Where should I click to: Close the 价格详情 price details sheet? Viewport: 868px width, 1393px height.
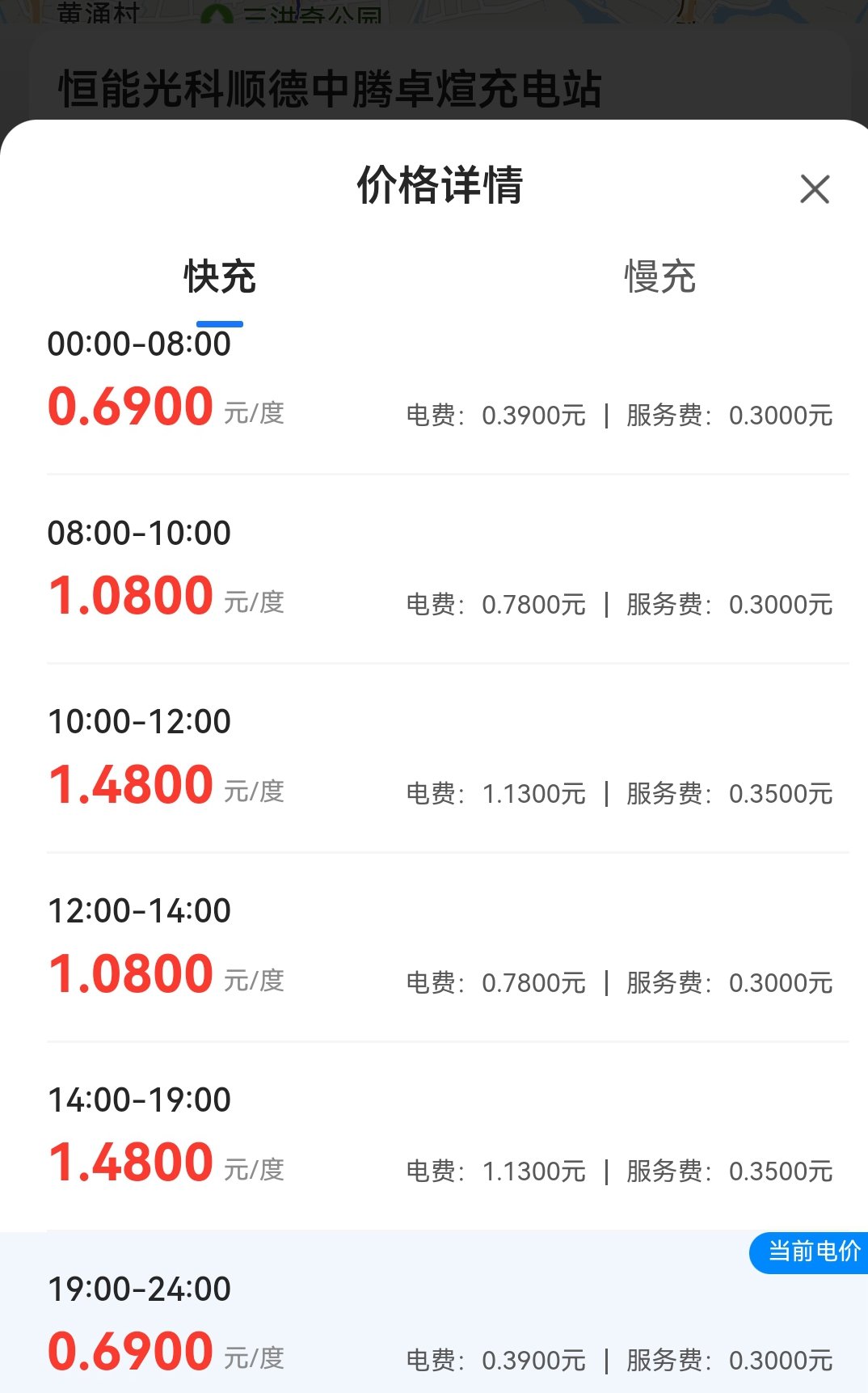(x=815, y=189)
